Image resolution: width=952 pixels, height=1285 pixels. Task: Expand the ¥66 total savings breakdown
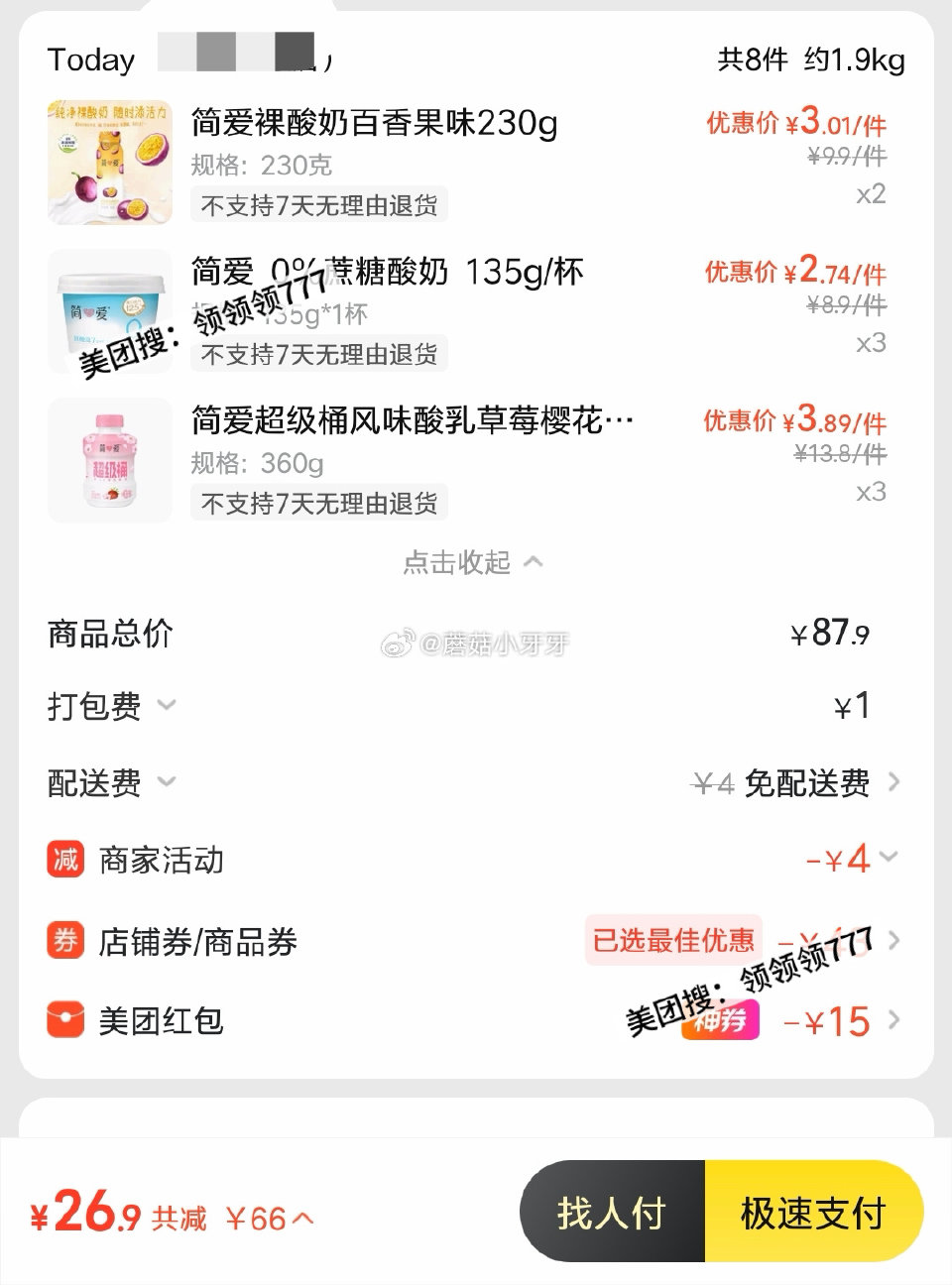click(302, 1217)
